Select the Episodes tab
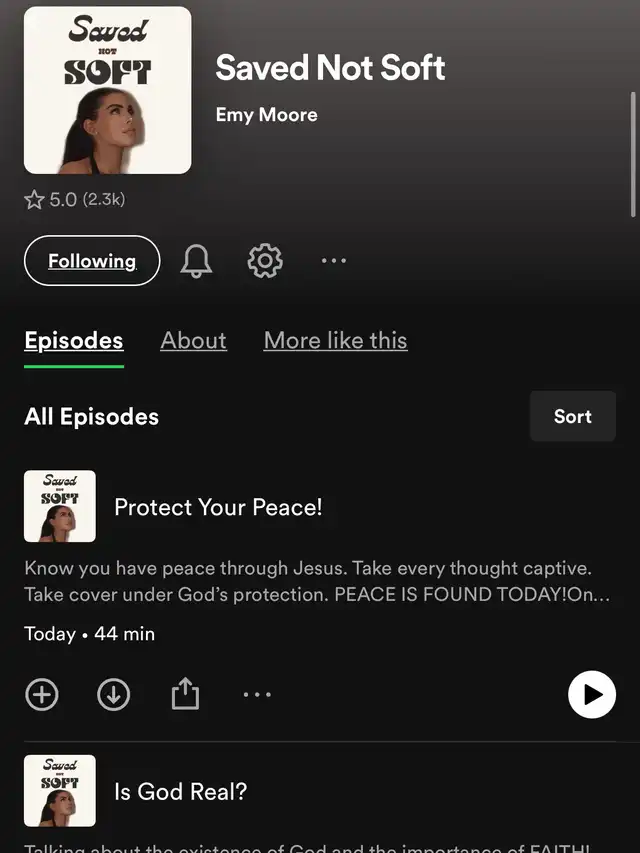 tap(74, 340)
